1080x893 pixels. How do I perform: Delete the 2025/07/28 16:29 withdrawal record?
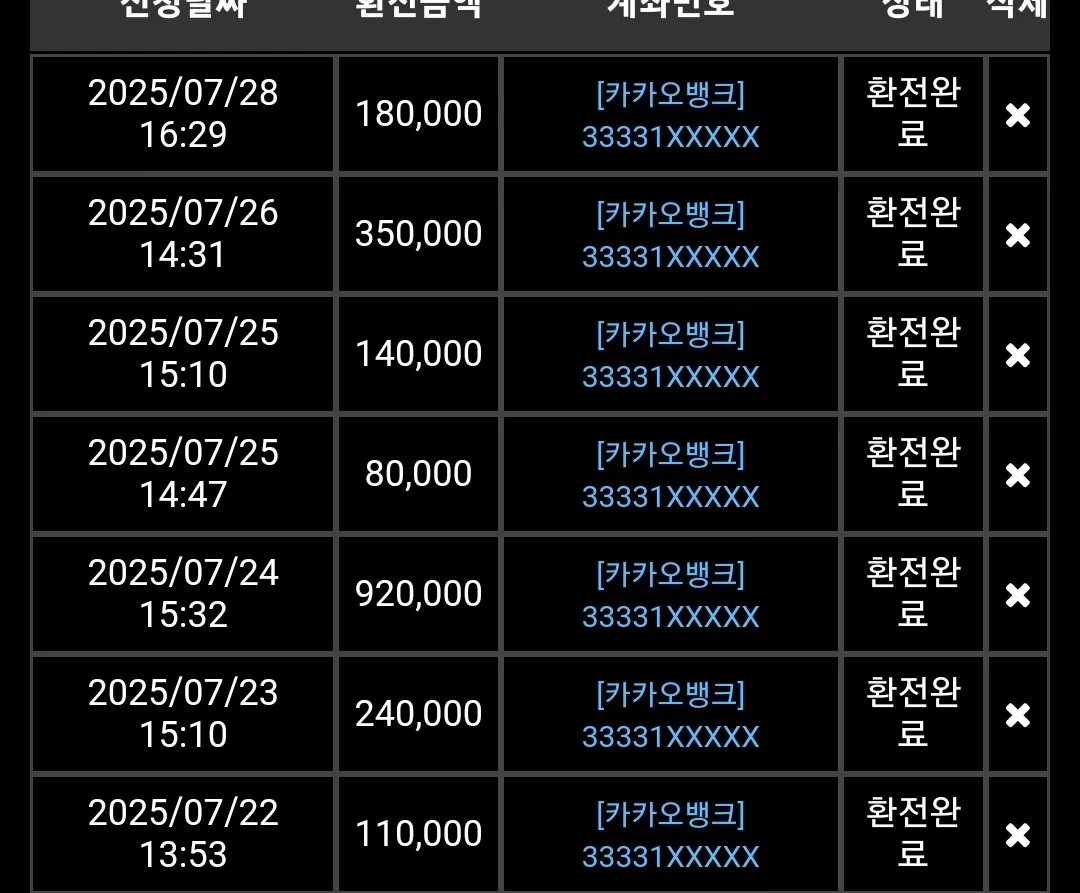(1017, 115)
